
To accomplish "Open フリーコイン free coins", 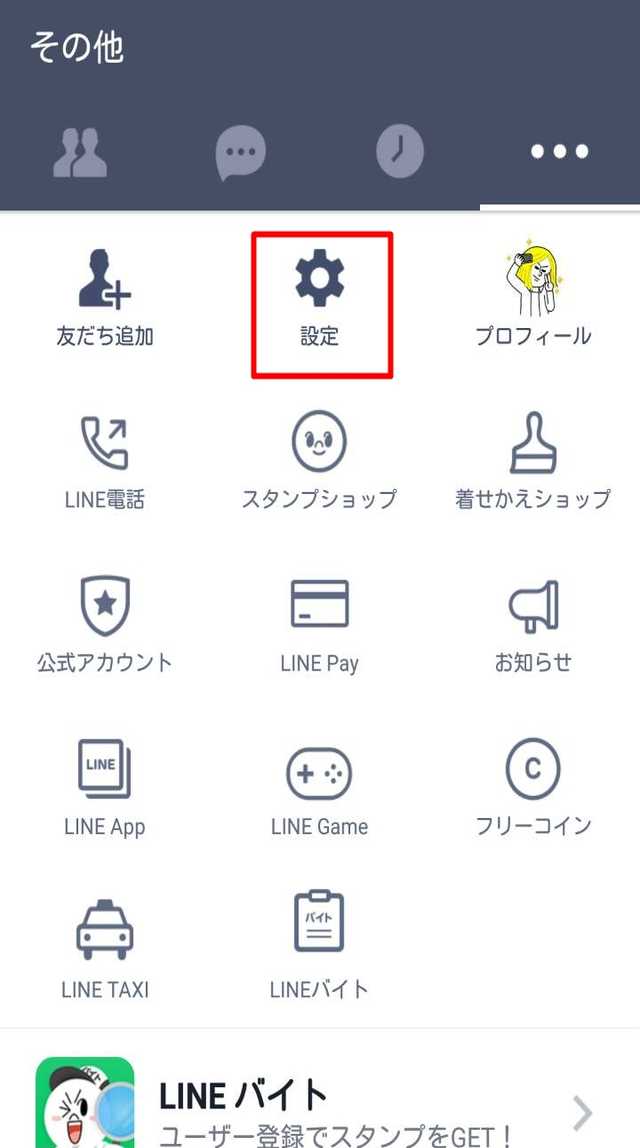I will pyautogui.click(x=533, y=788).
